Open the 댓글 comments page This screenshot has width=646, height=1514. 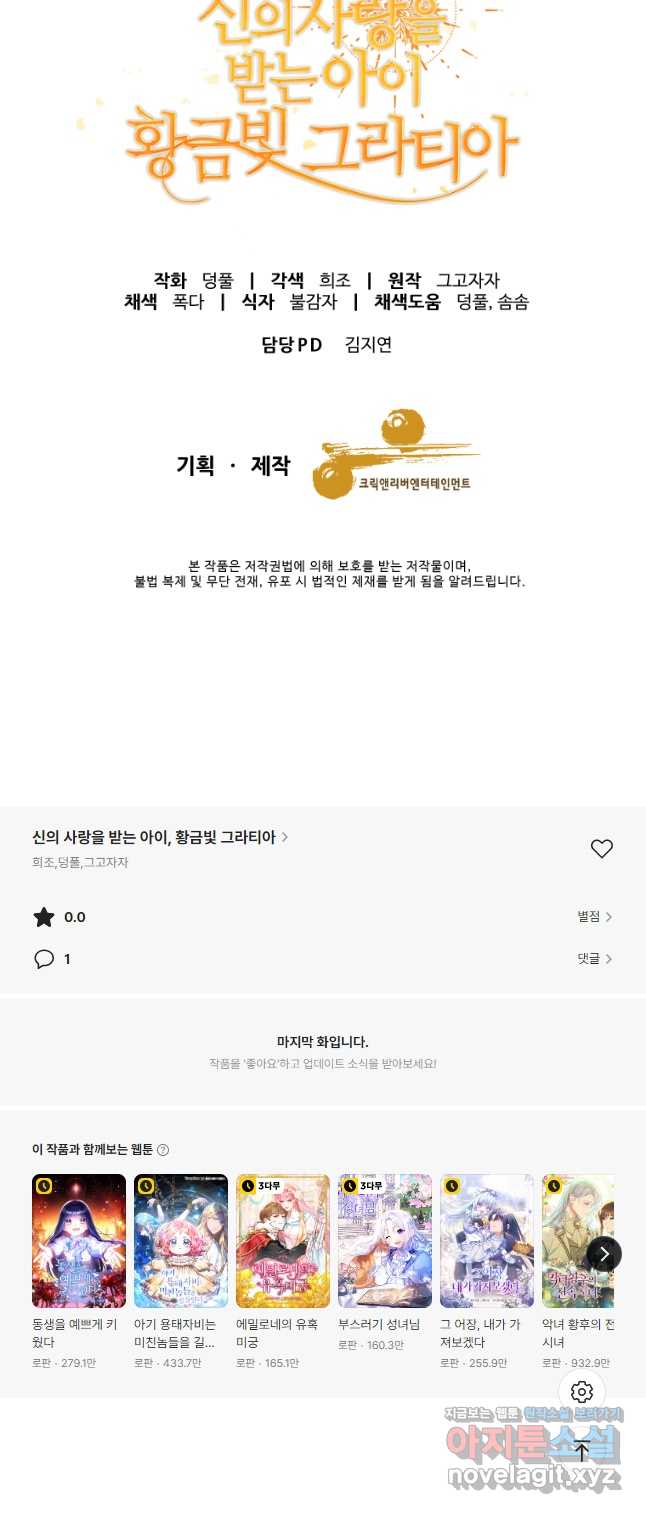(594, 959)
